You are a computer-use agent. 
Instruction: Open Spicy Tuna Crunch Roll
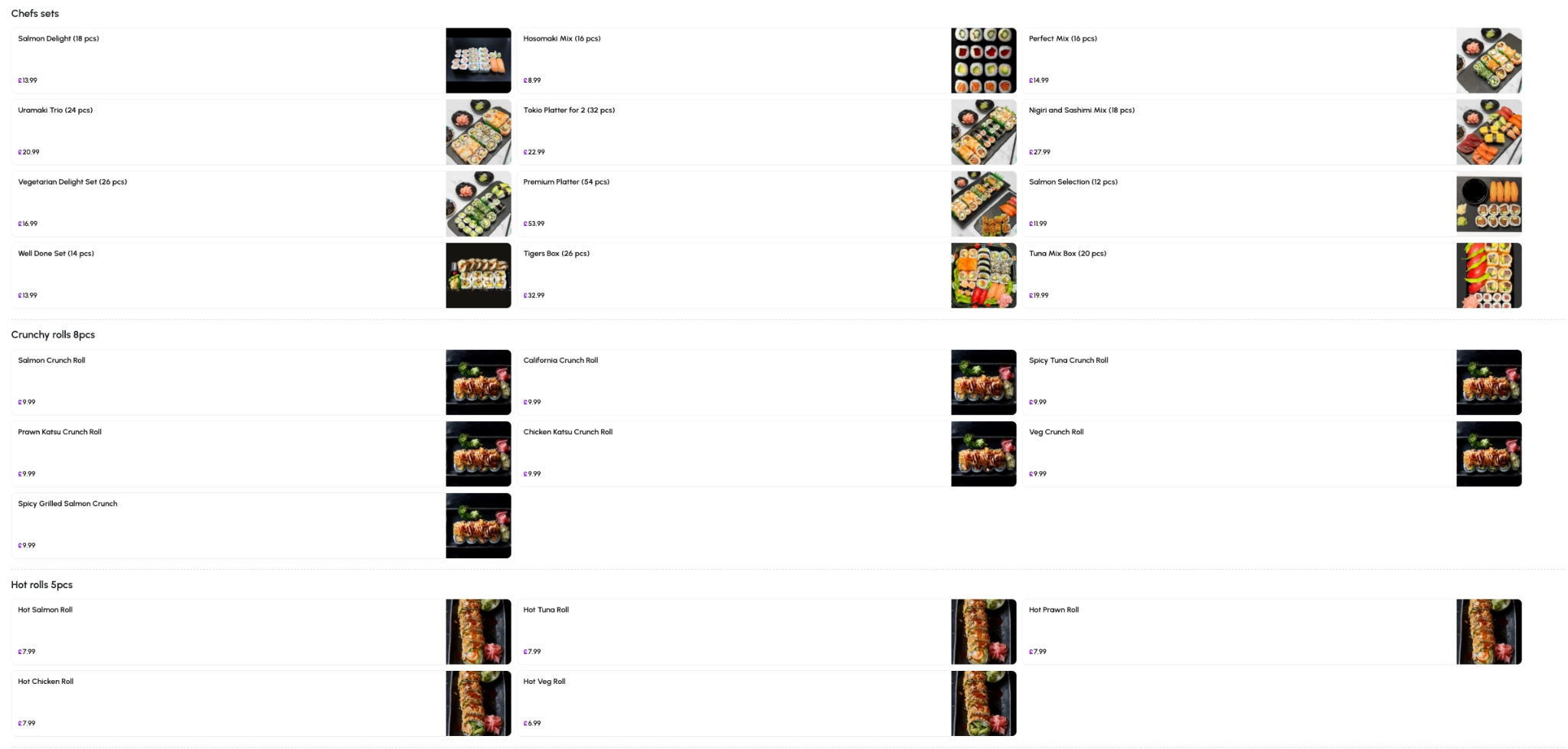pyautogui.click(x=1068, y=361)
